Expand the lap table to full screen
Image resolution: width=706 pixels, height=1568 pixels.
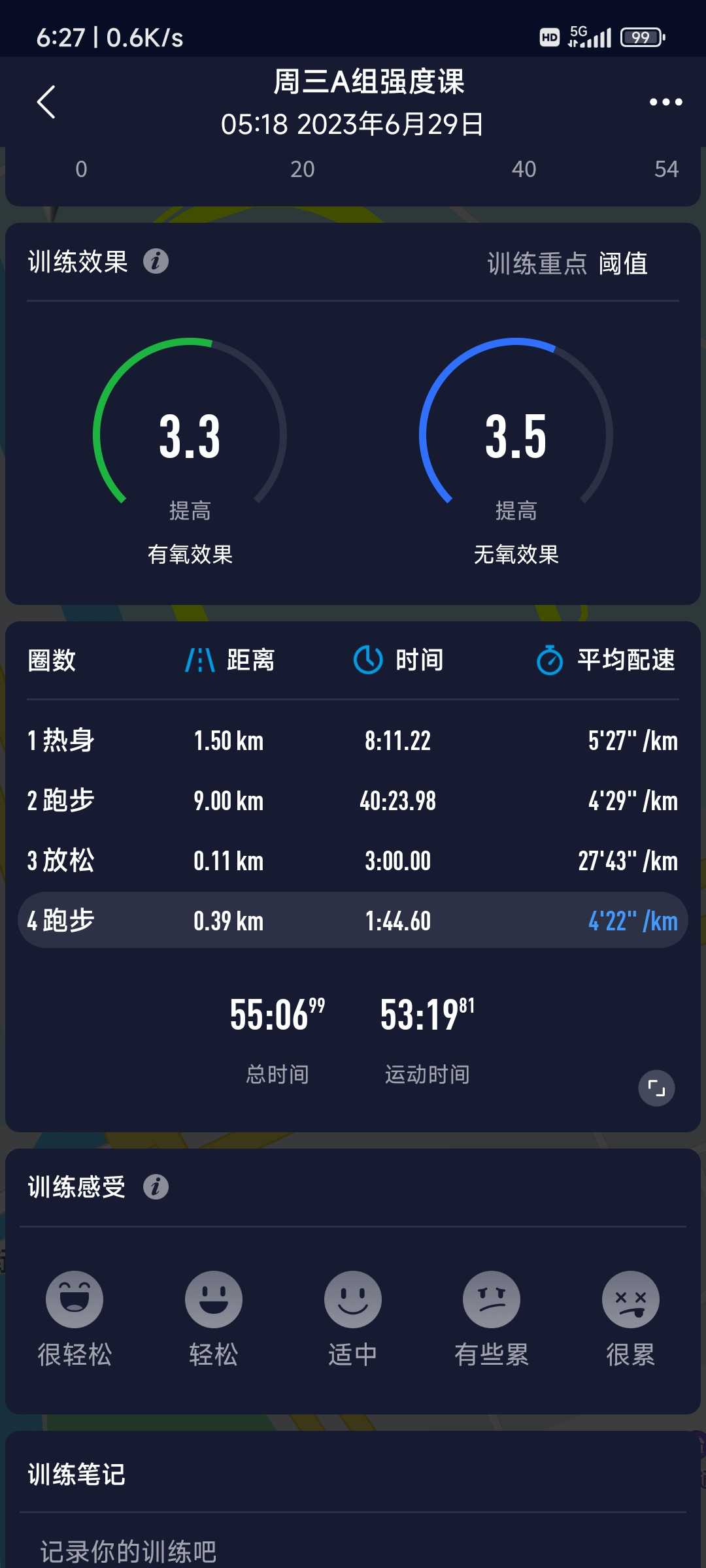pyautogui.click(x=656, y=1088)
